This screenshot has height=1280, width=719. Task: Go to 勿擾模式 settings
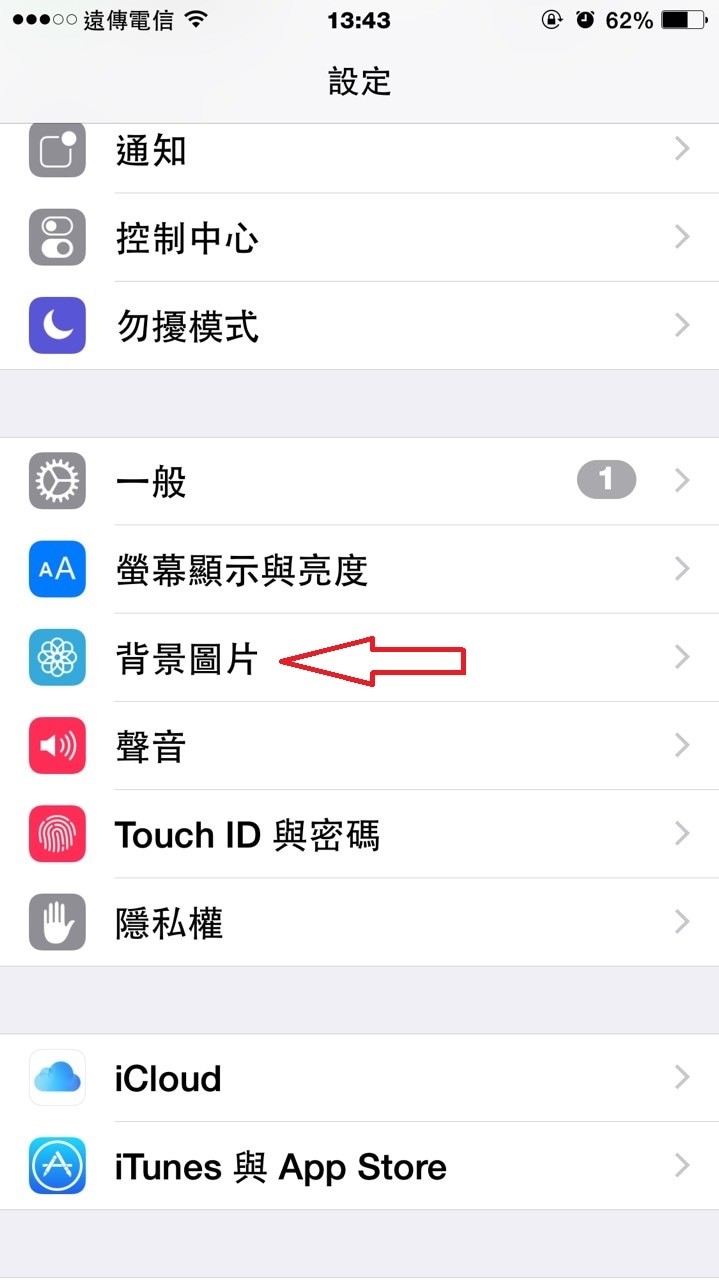359,326
